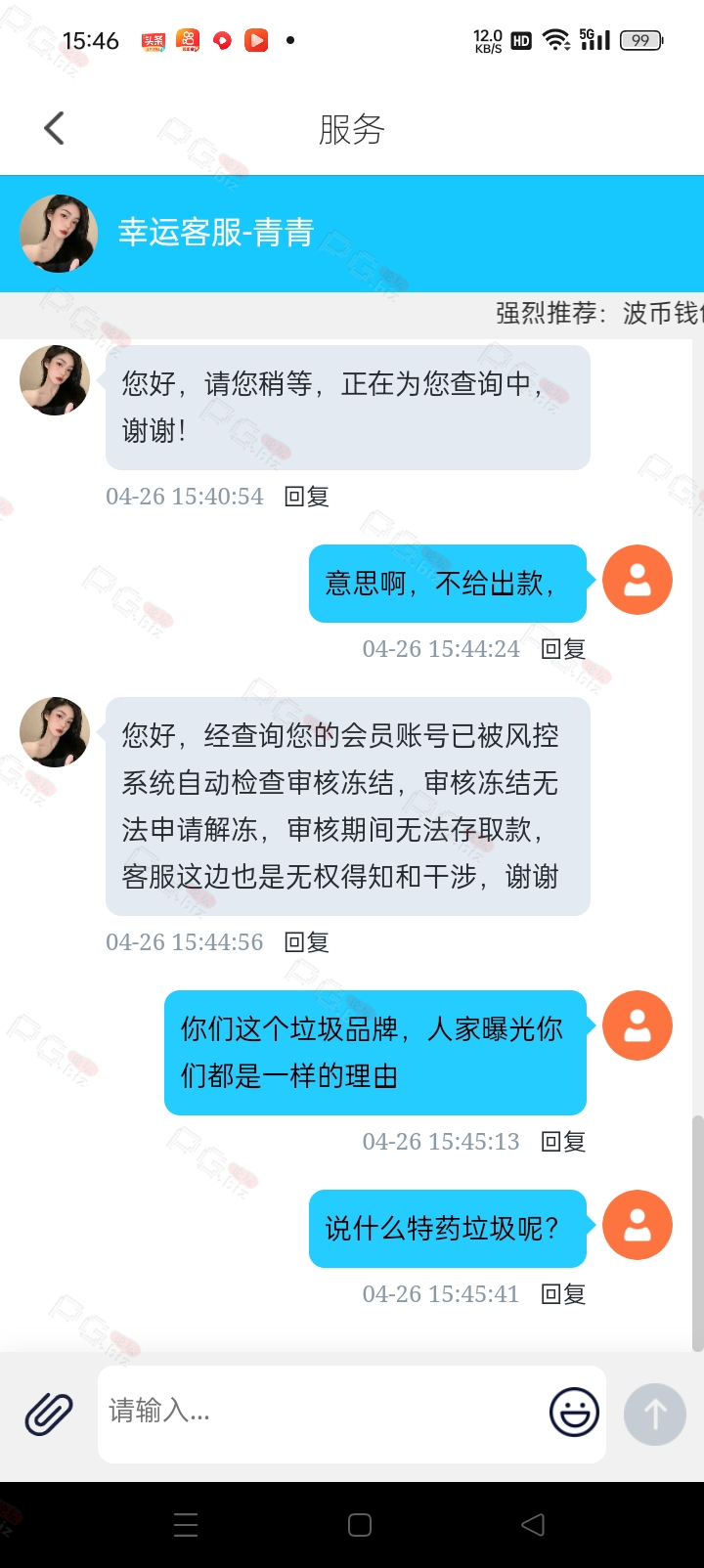Go to home via navigation bar
This screenshot has width=704, height=1568.
pyautogui.click(x=360, y=1525)
